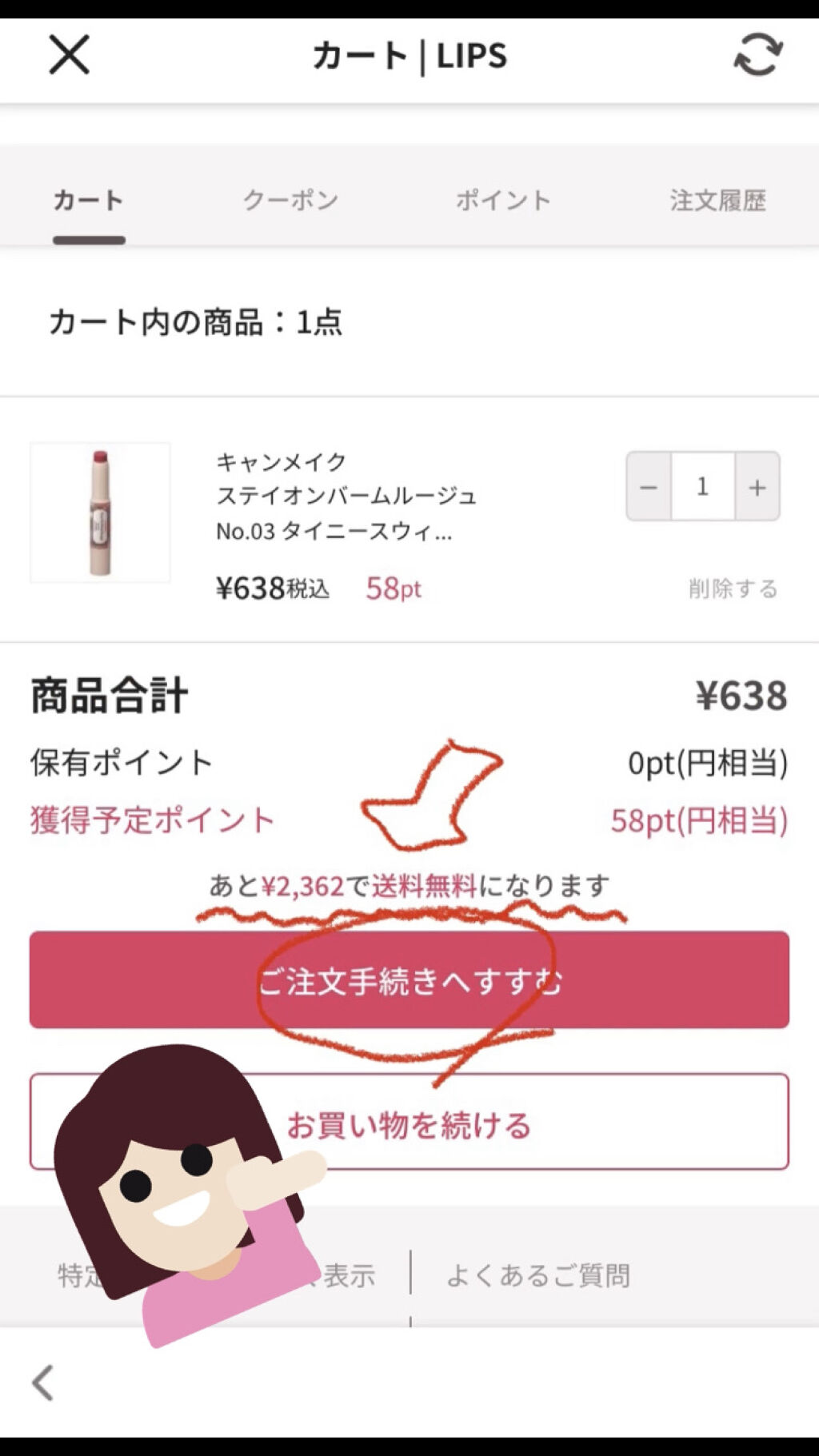
Task: Switch to the ポイント tab
Action: pyautogui.click(x=503, y=201)
